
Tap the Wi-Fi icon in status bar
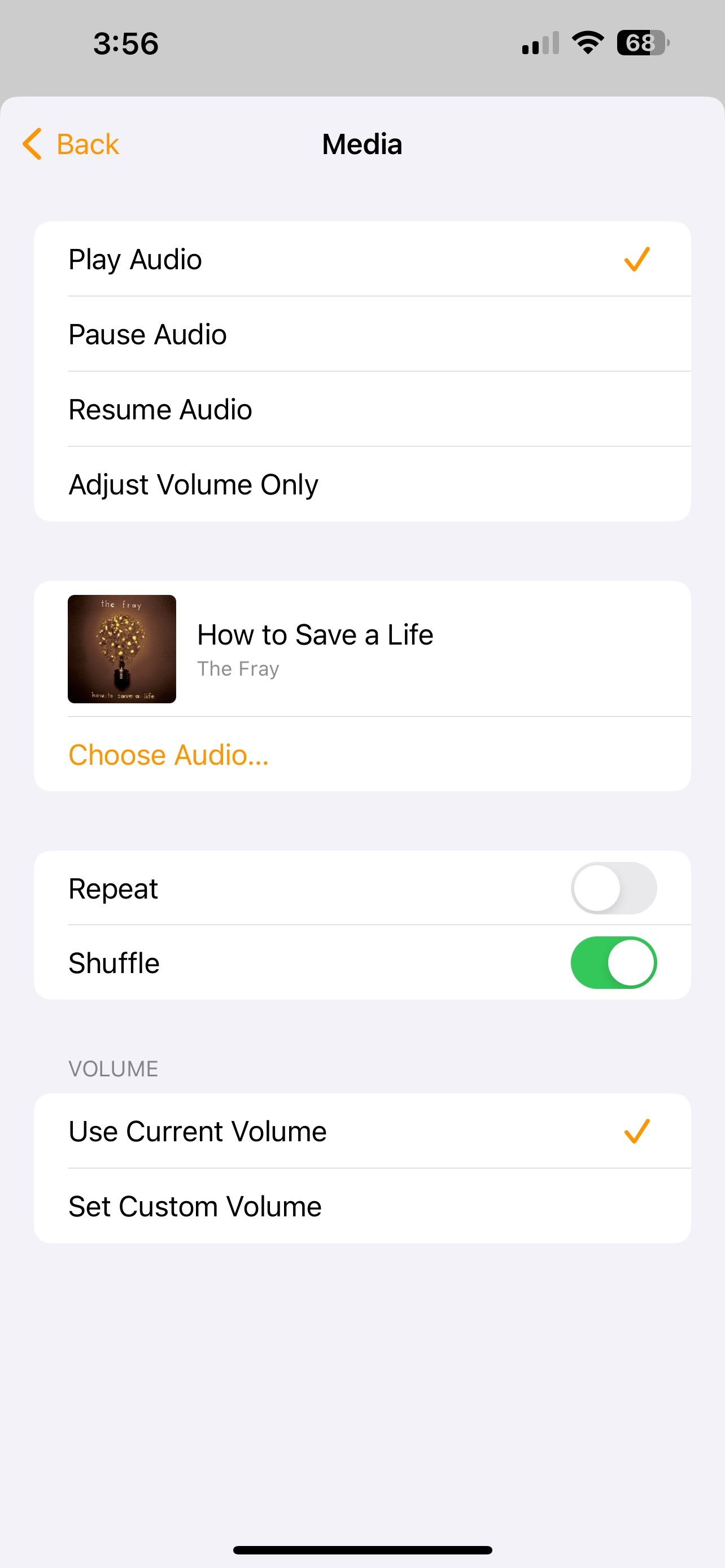click(586, 42)
